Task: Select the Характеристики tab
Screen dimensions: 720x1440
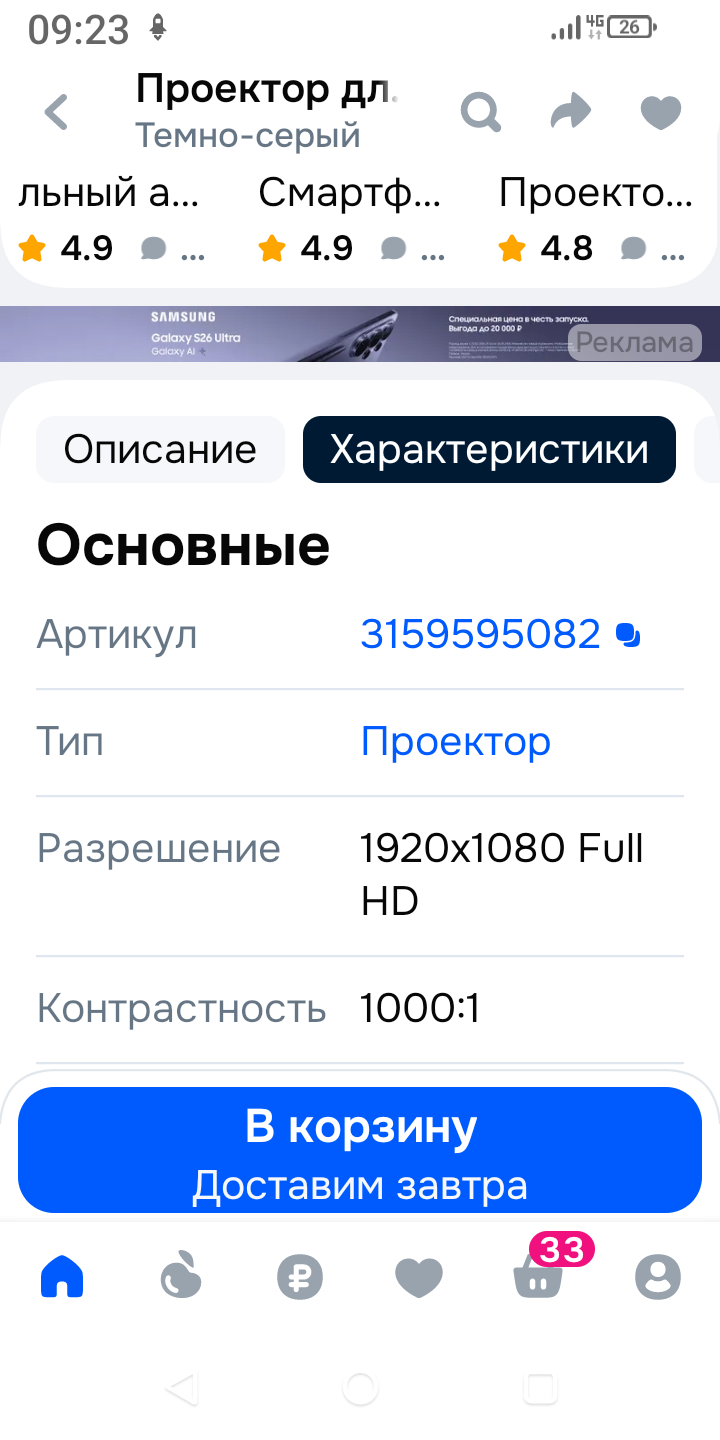Action: click(489, 450)
